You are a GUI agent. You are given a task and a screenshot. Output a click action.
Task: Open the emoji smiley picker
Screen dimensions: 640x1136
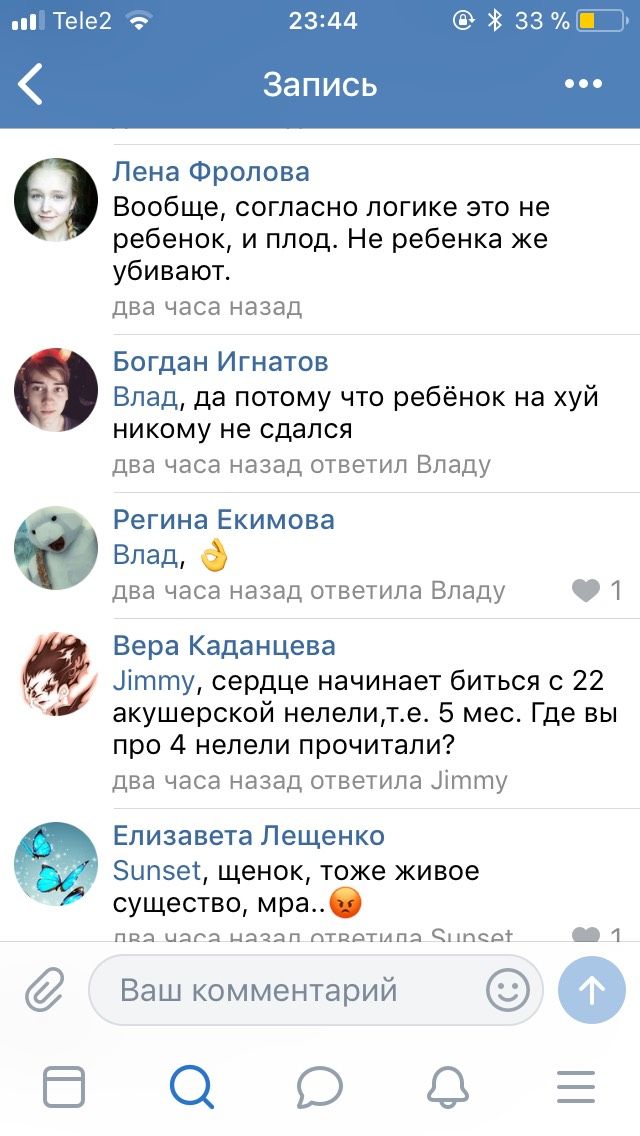[507, 991]
